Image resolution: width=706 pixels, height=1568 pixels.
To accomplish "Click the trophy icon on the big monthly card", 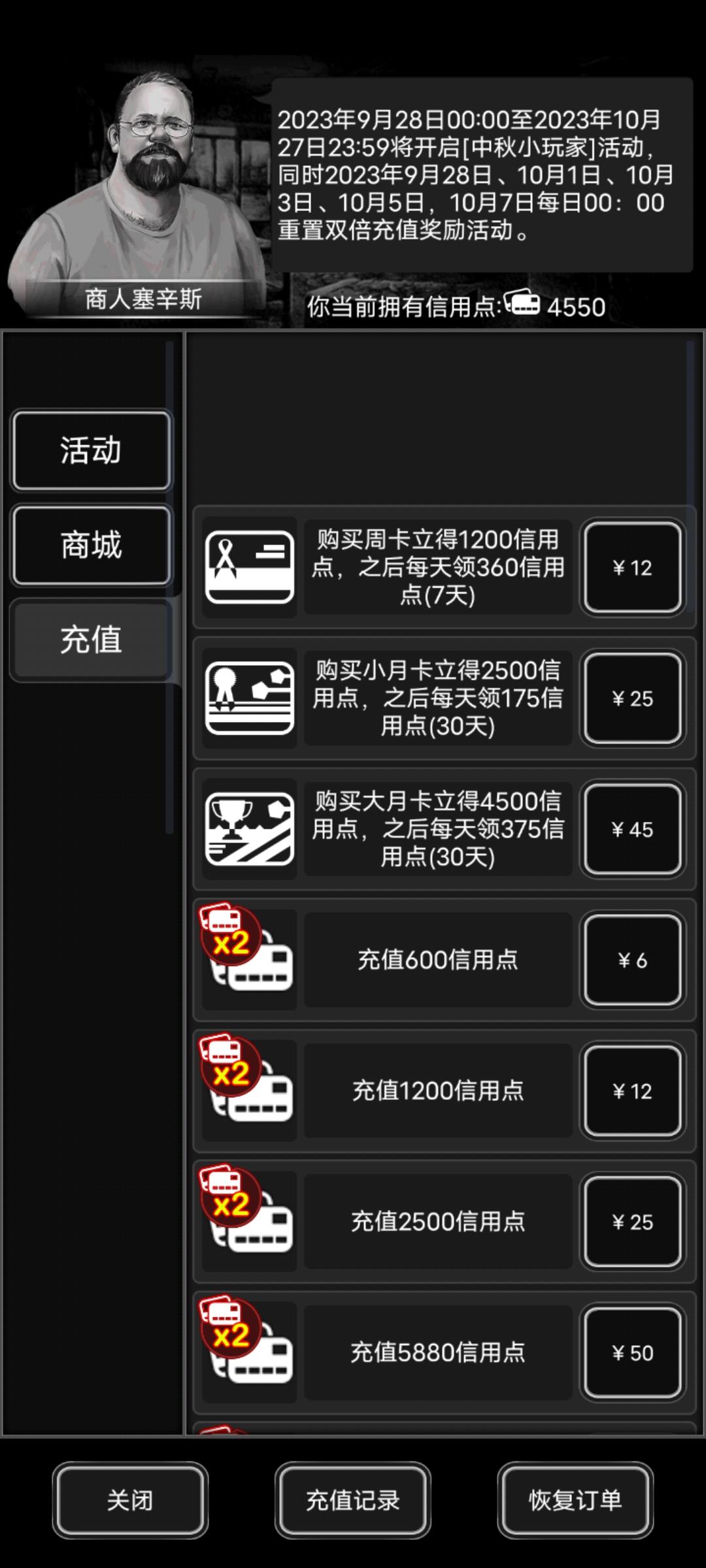I will click(249, 828).
